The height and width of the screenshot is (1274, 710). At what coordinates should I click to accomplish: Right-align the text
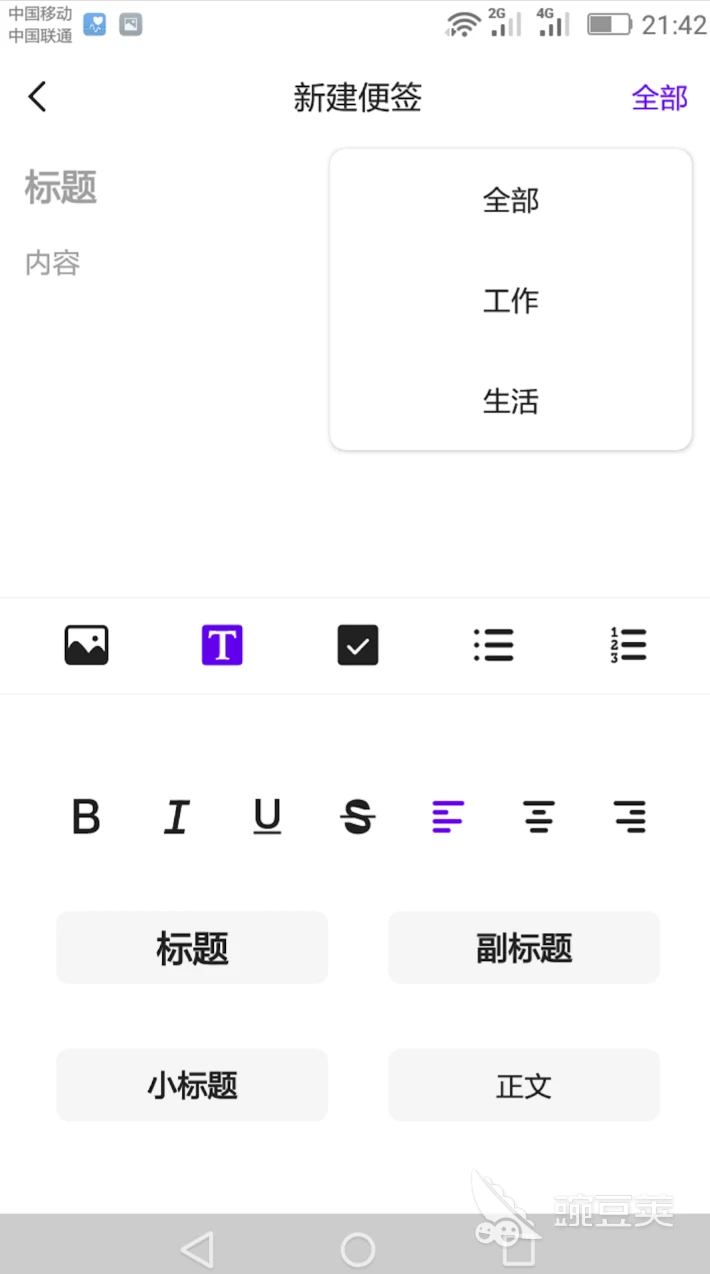point(629,817)
